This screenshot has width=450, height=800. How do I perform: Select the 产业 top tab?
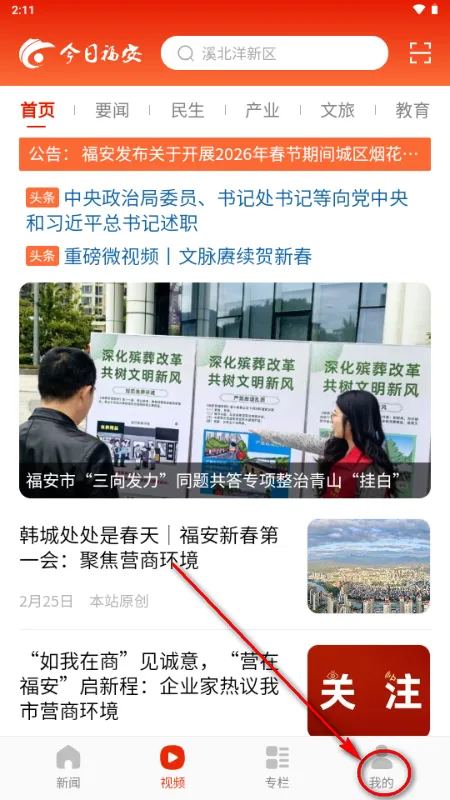click(x=262, y=110)
